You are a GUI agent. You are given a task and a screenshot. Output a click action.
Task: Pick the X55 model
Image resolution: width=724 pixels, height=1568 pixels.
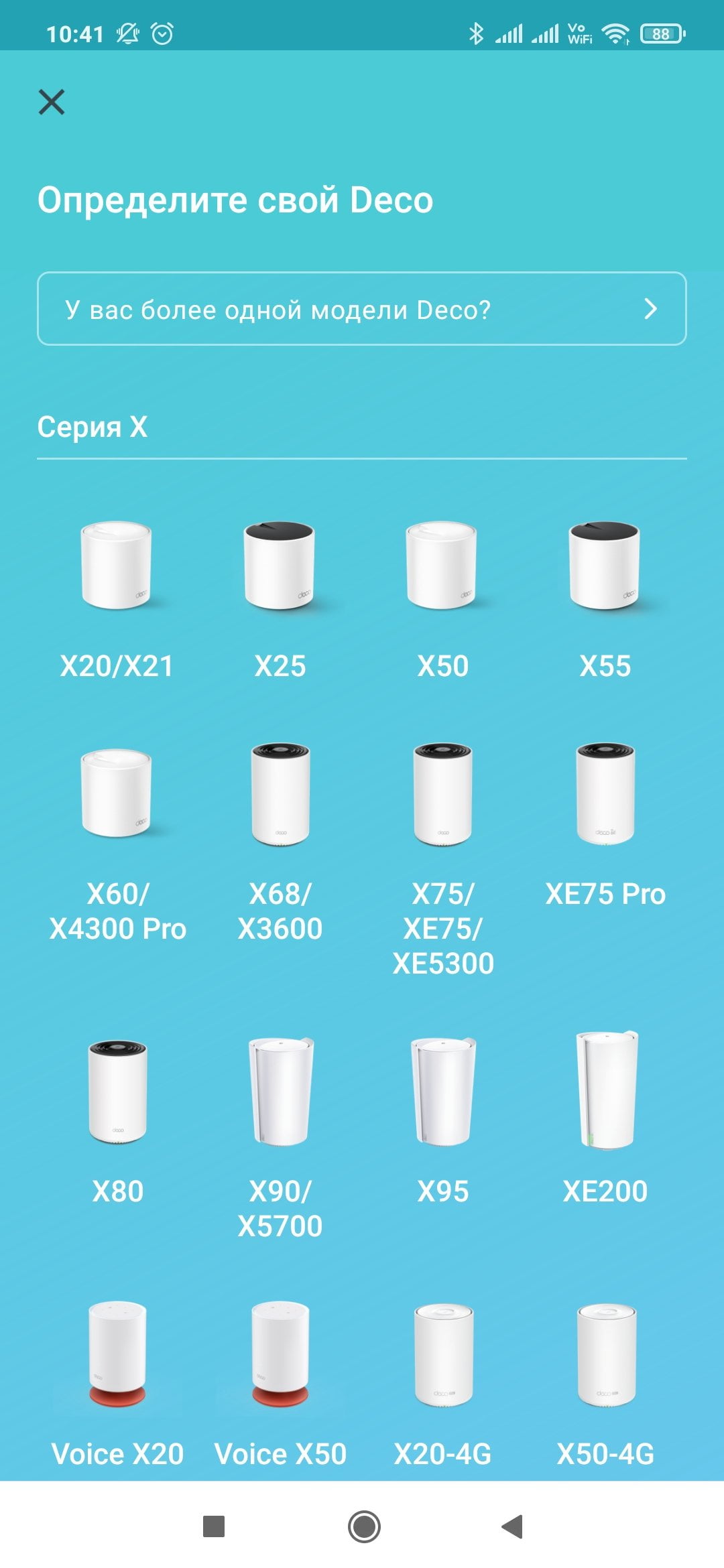click(605, 600)
